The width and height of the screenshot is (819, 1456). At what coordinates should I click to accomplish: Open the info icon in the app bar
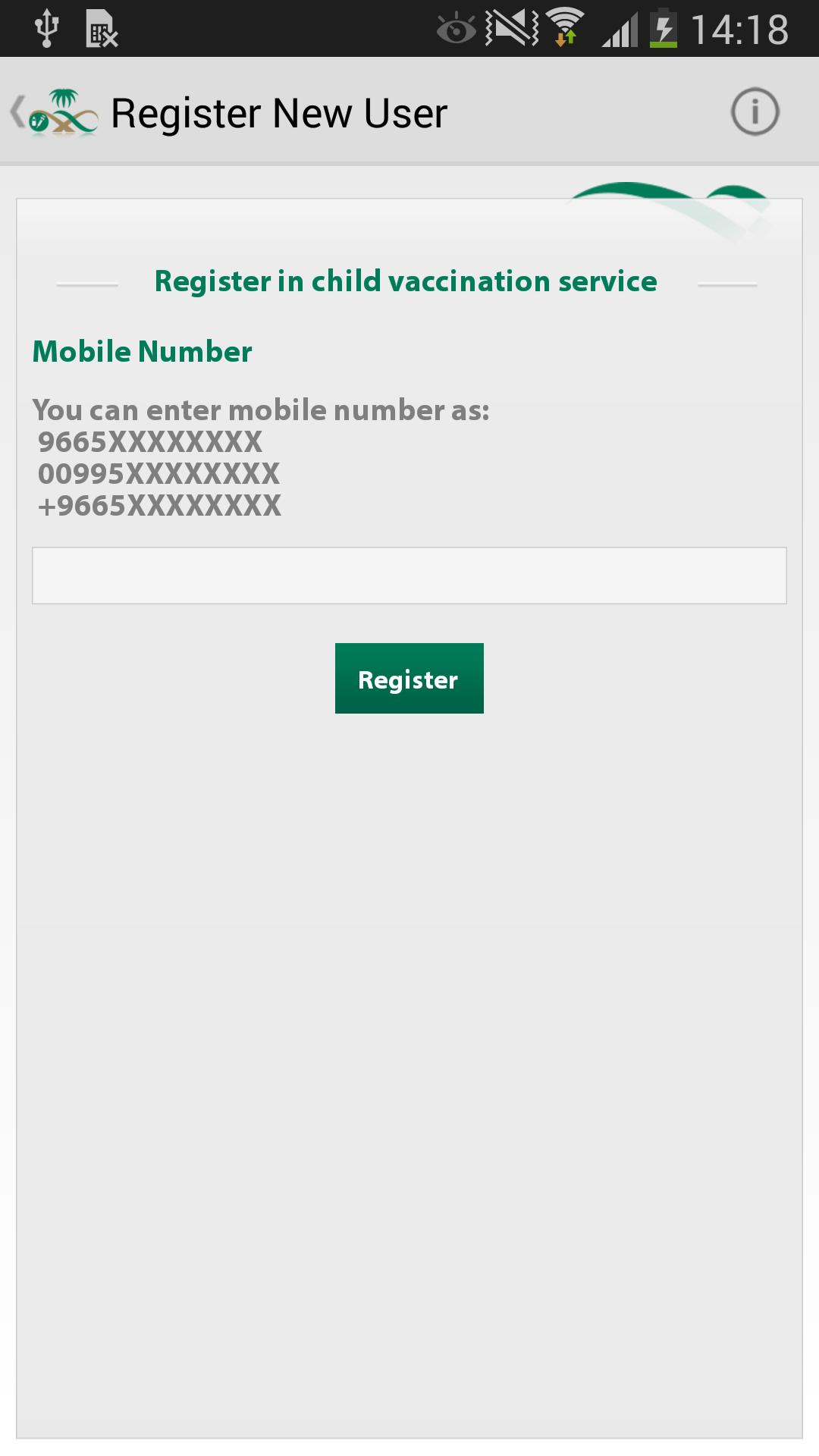click(x=755, y=112)
